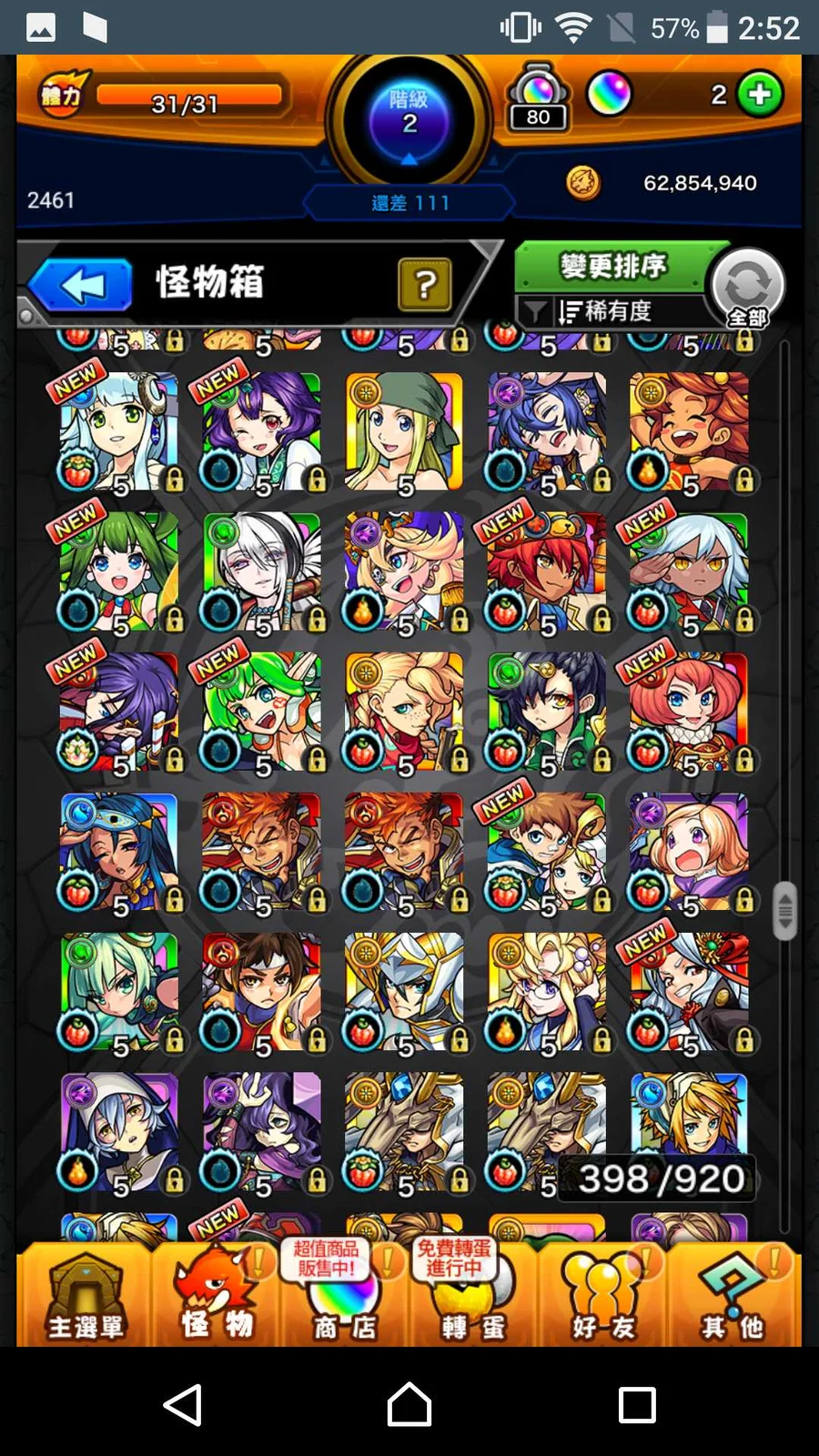Screen dimensions: 819x1456
Task: Open the 商店 shop tab
Action: pos(344,1296)
